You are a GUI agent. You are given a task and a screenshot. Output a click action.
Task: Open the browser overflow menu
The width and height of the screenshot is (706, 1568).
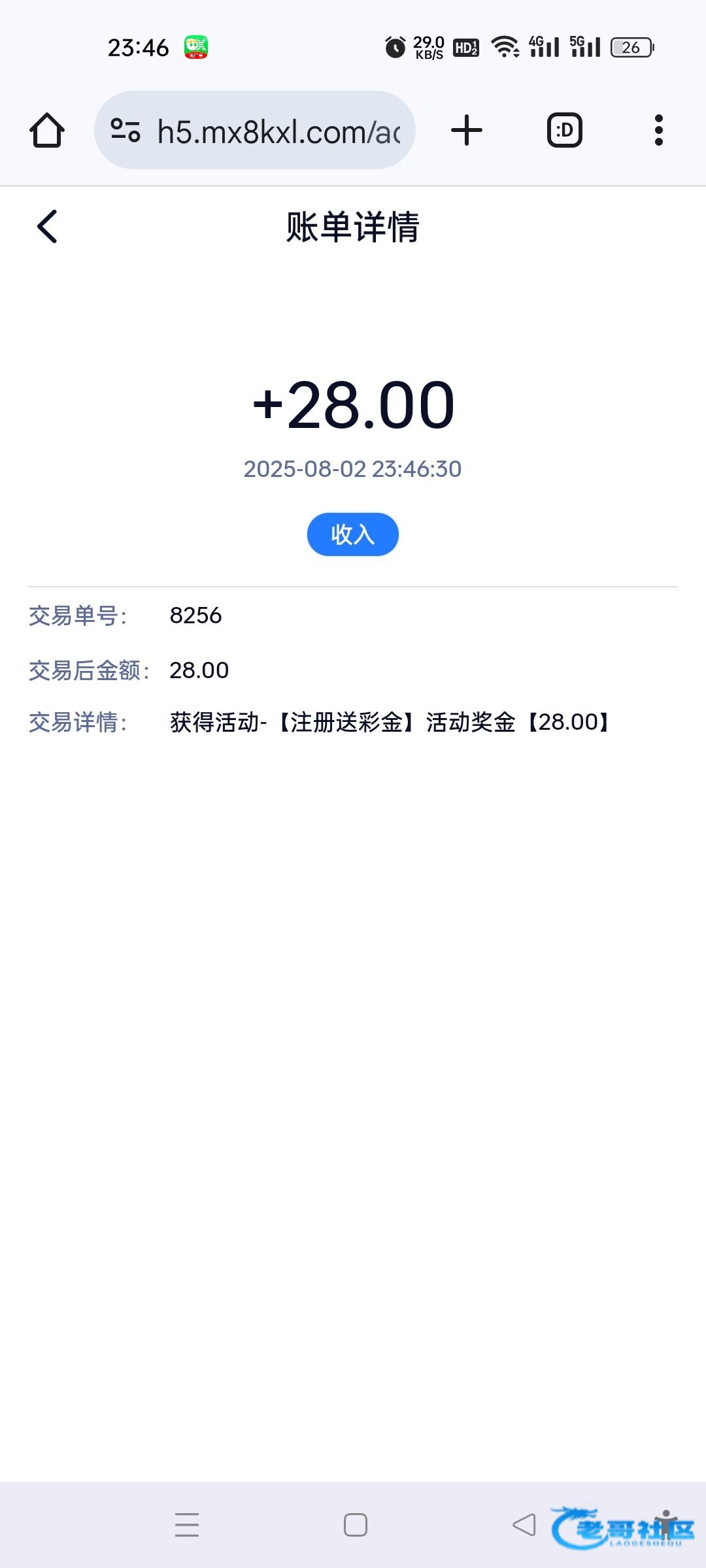(x=659, y=131)
